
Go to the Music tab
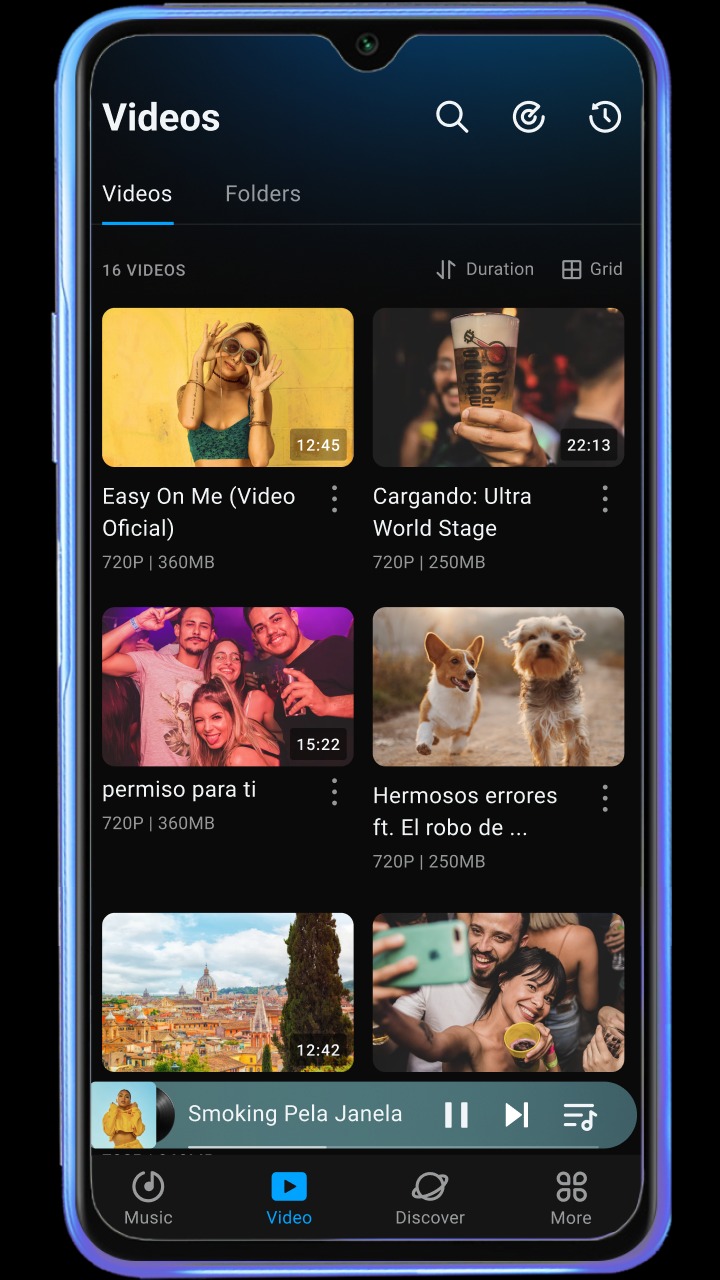tap(148, 1198)
